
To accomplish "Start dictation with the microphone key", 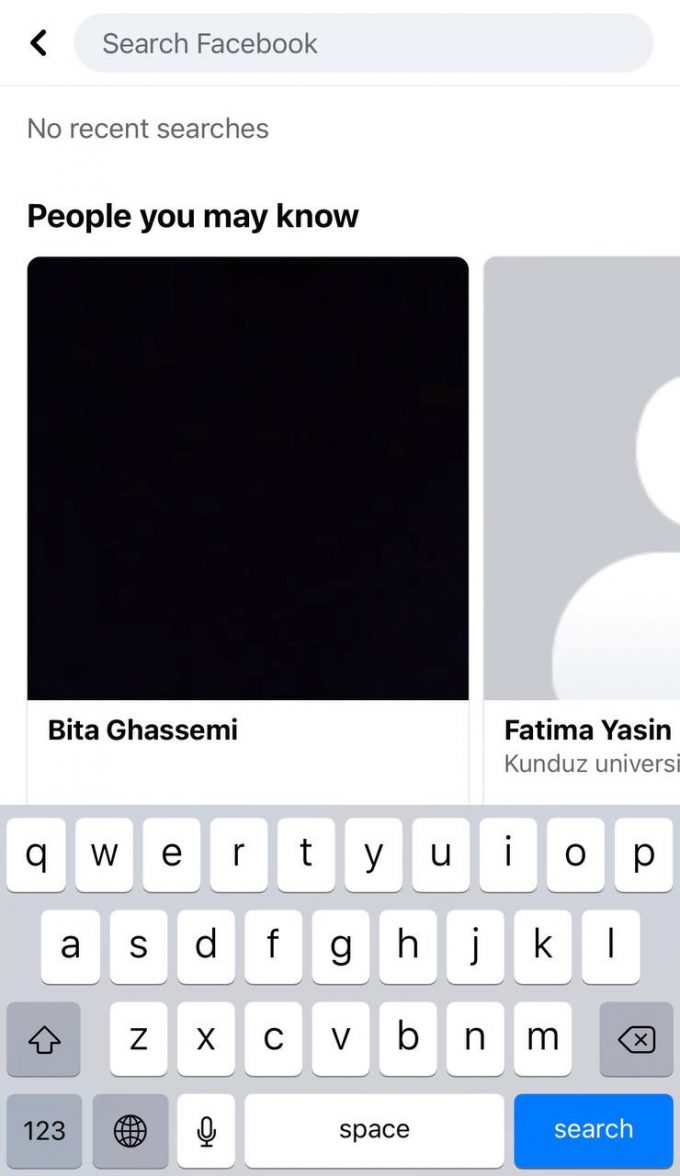I will pos(206,1130).
